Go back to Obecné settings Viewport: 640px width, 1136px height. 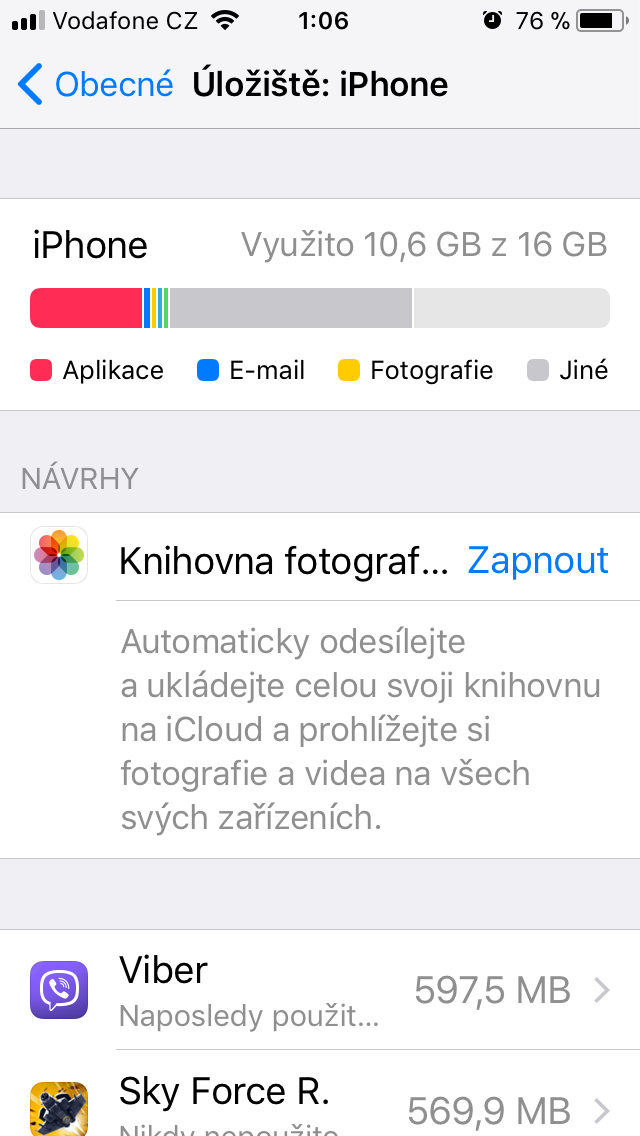click(96, 85)
